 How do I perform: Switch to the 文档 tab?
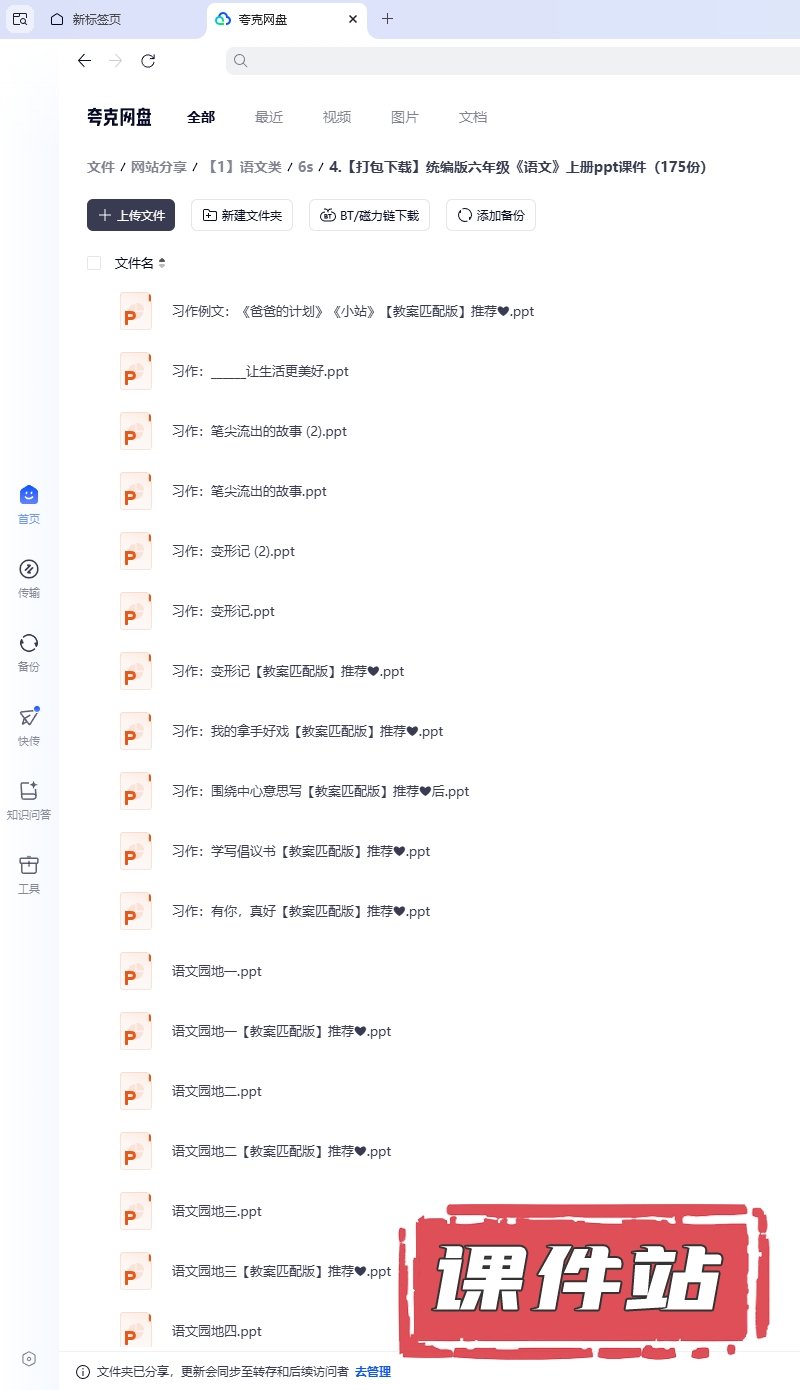coord(473,117)
